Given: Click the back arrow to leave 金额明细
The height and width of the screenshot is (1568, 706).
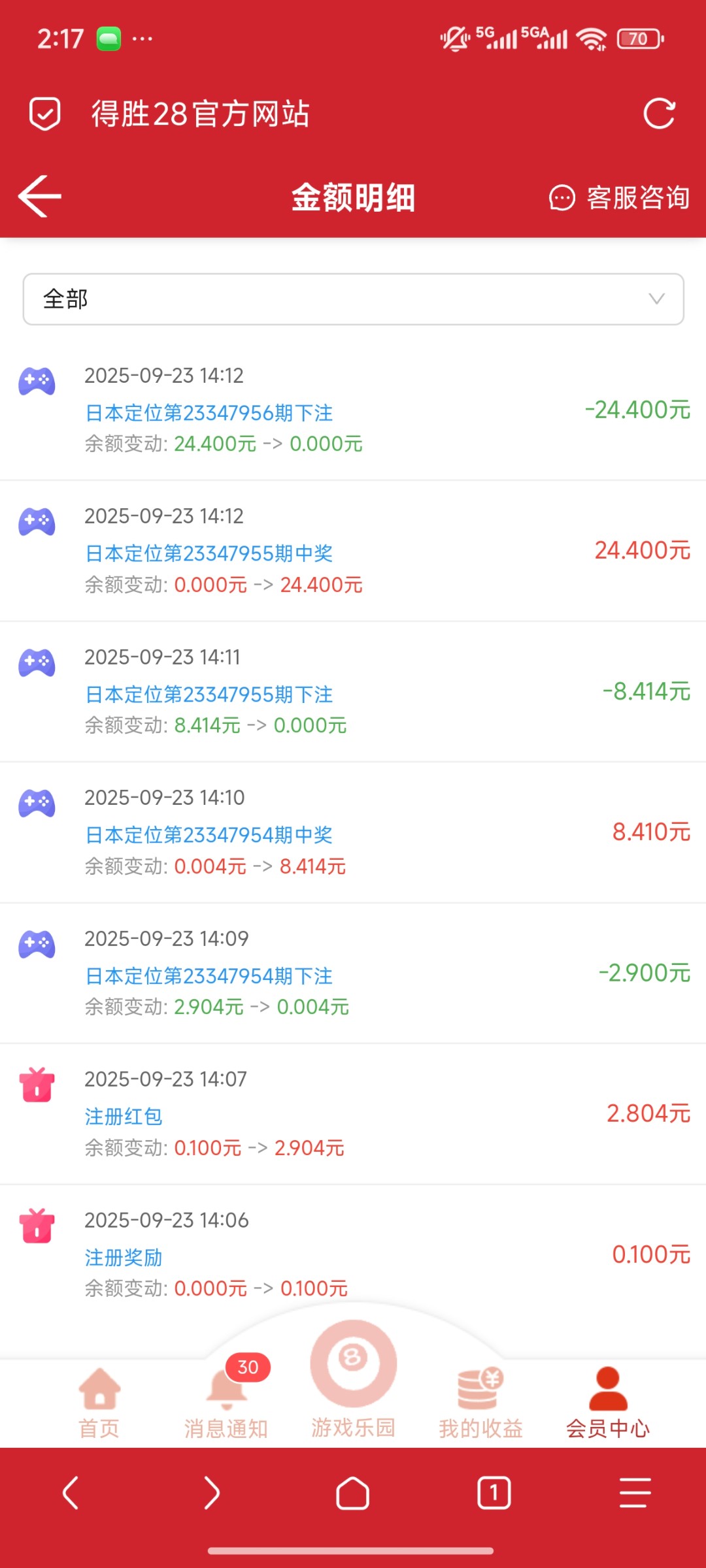Looking at the screenshot, I should [41, 196].
